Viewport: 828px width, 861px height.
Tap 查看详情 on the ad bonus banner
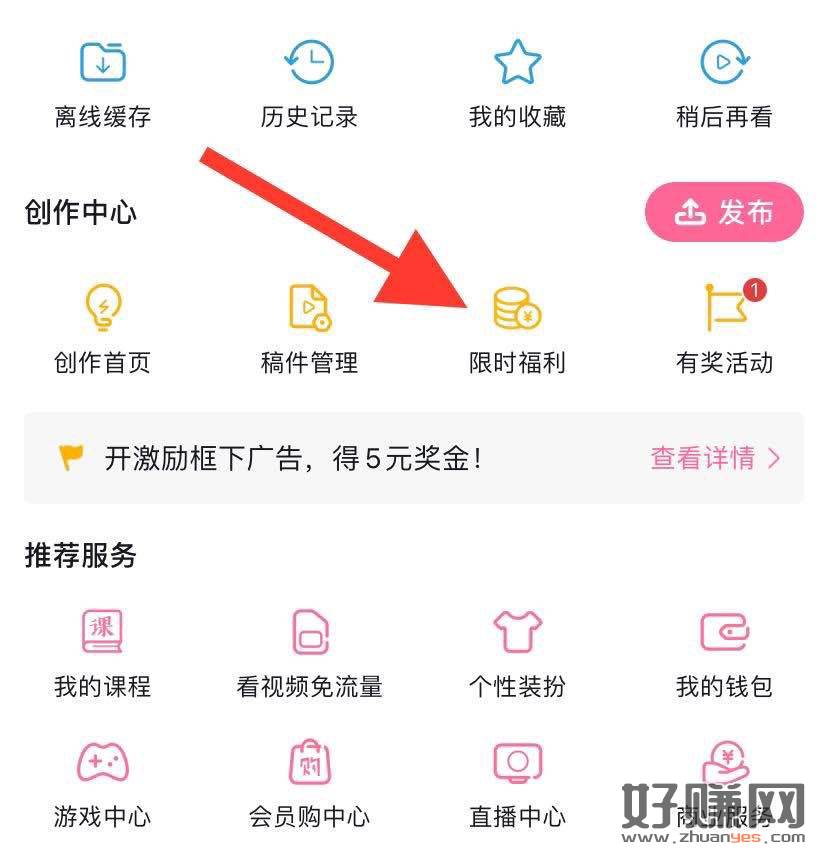[x=714, y=458]
